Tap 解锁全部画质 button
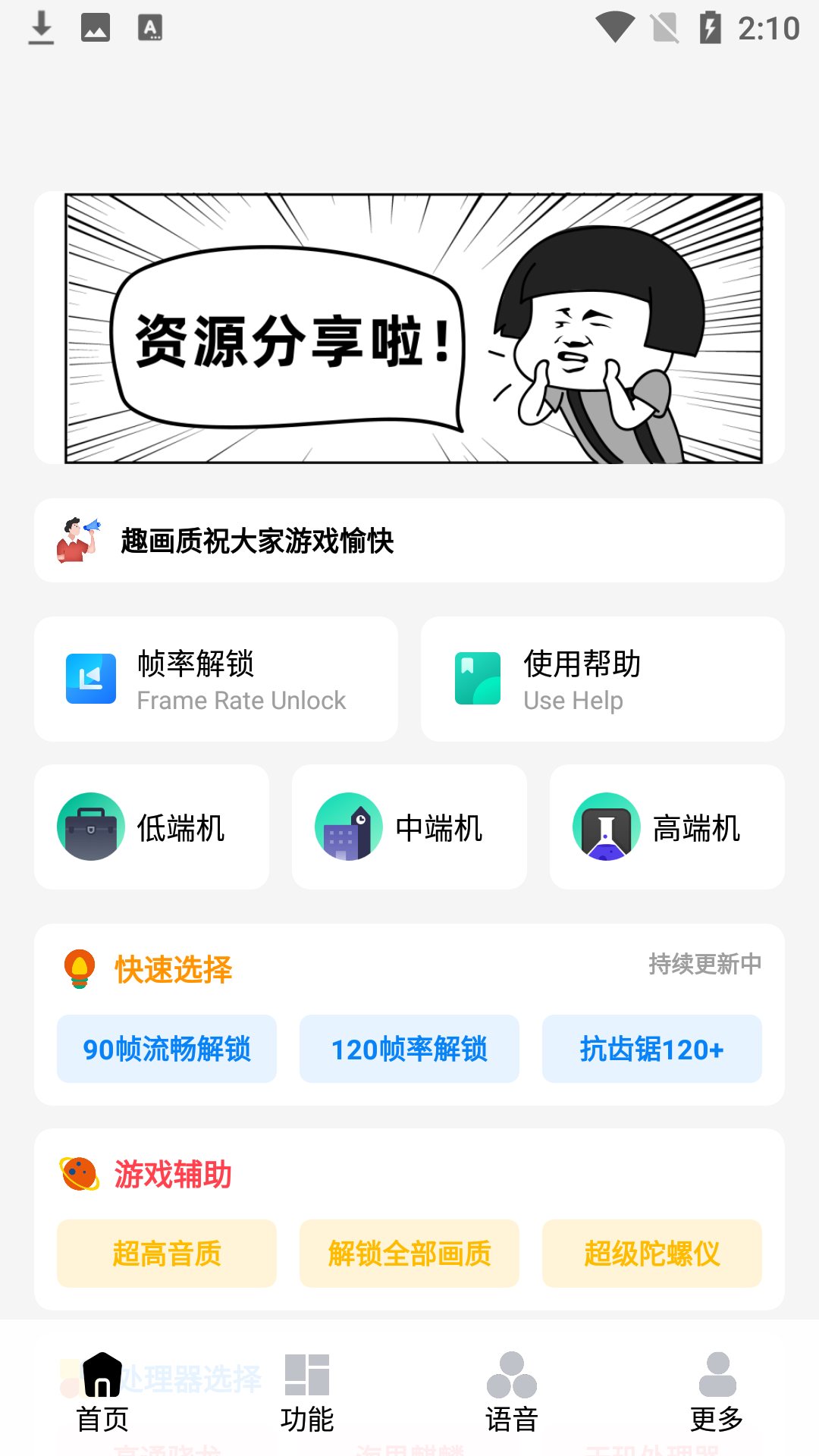Viewport: 819px width, 1456px height. click(x=409, y=1254)
